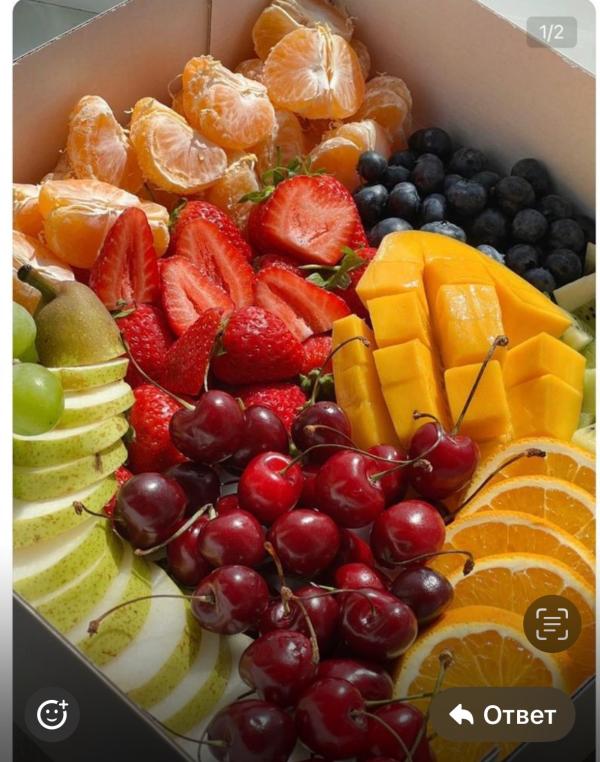This screenshot has width=600, height=762.
Task: Add an emoji reaction to the photo
Action: [x=52, y=714]
